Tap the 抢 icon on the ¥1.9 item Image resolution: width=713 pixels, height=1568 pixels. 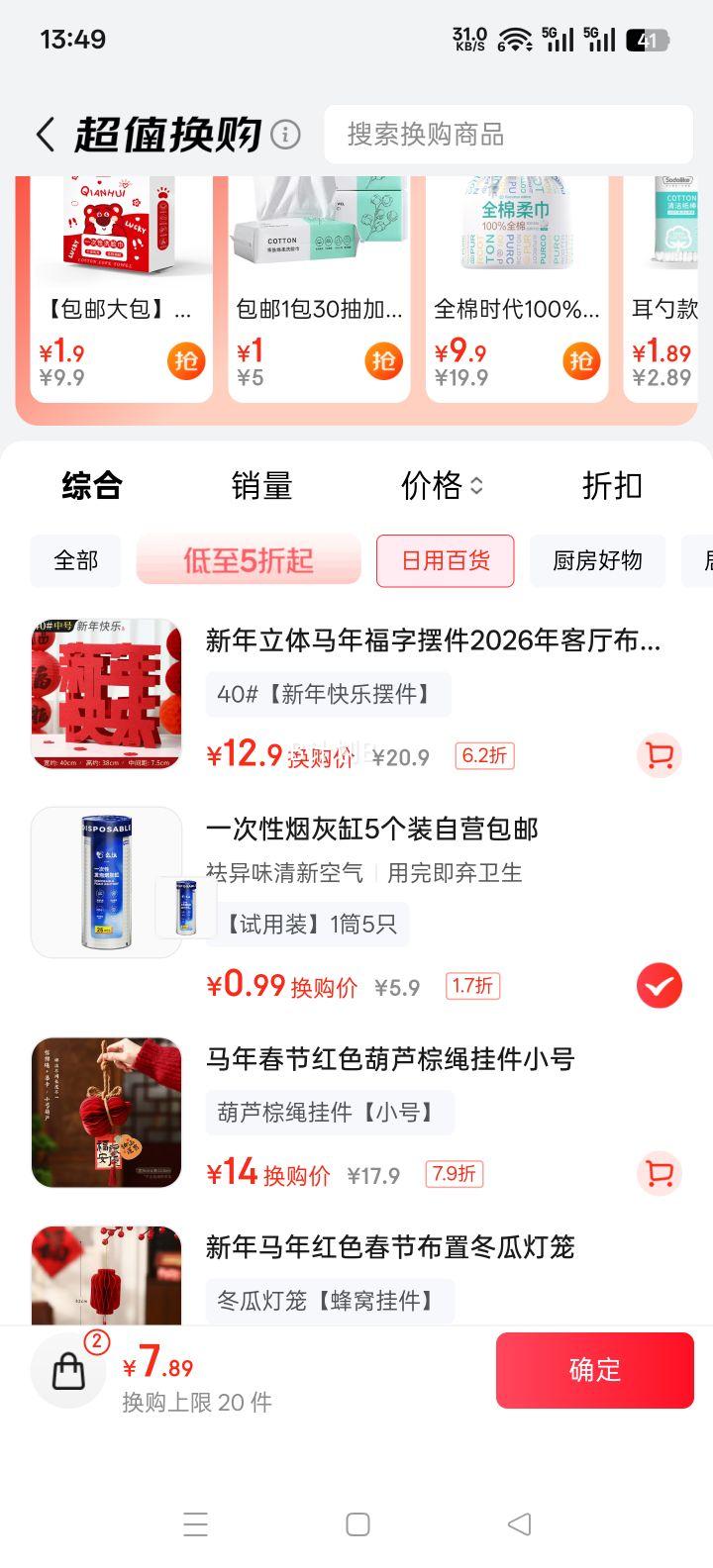coord(185,360)
